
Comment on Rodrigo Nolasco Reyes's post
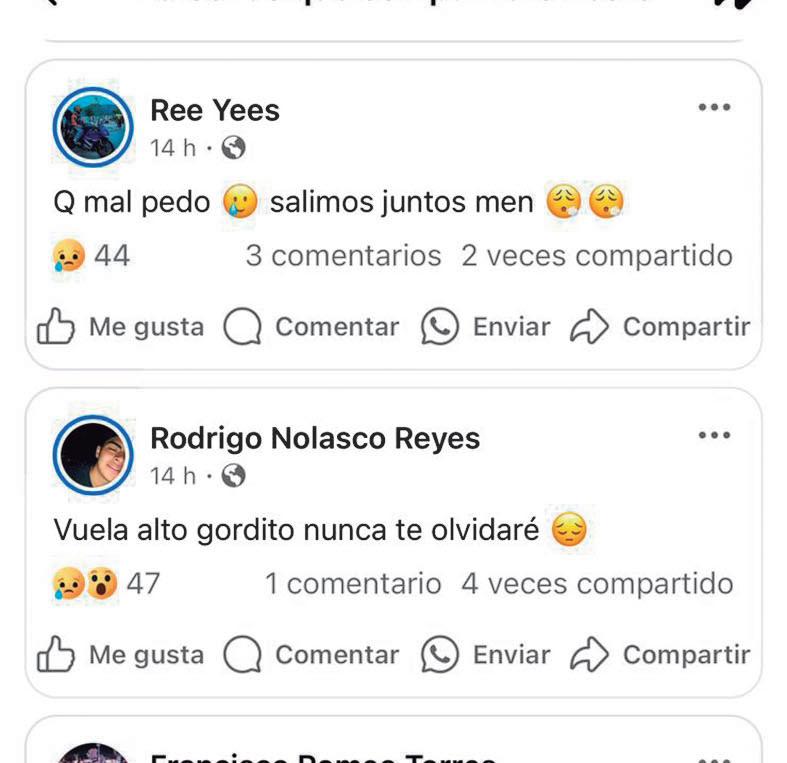coord(311,655)
